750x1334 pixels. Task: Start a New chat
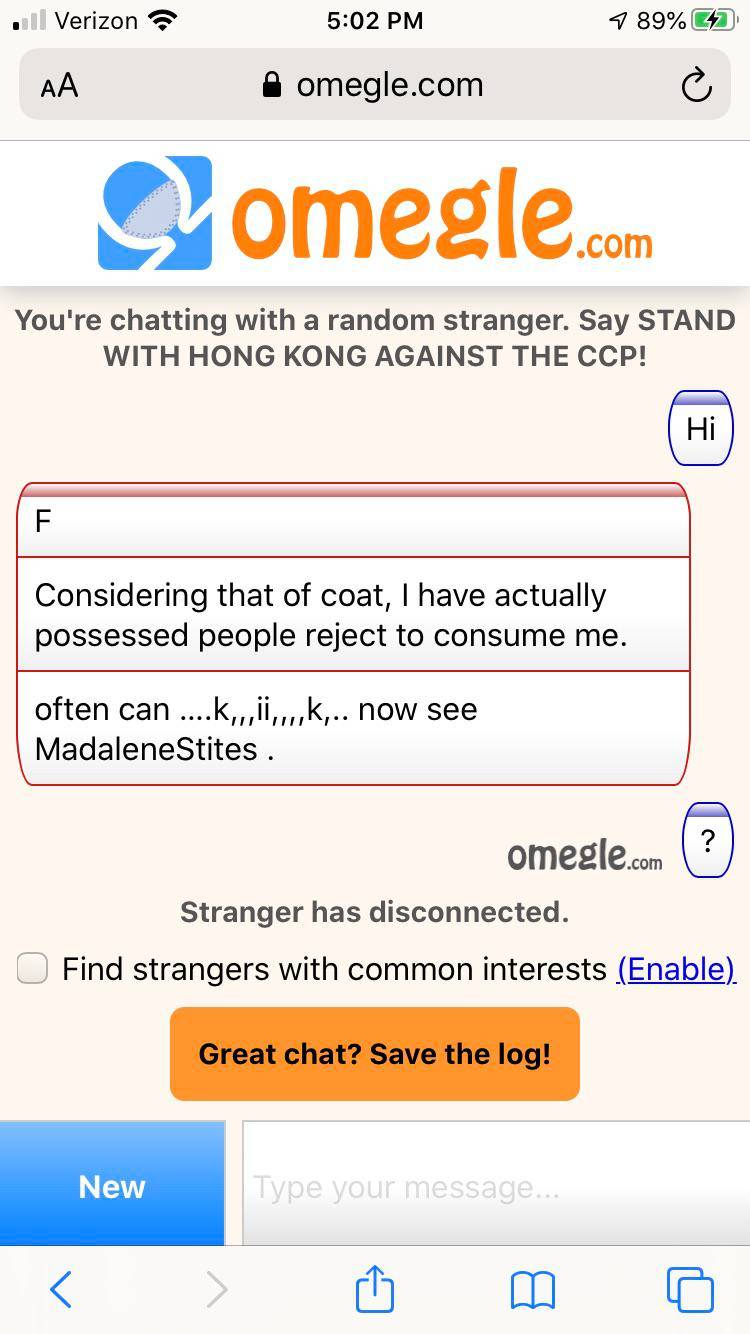(x=112, y=1186)
